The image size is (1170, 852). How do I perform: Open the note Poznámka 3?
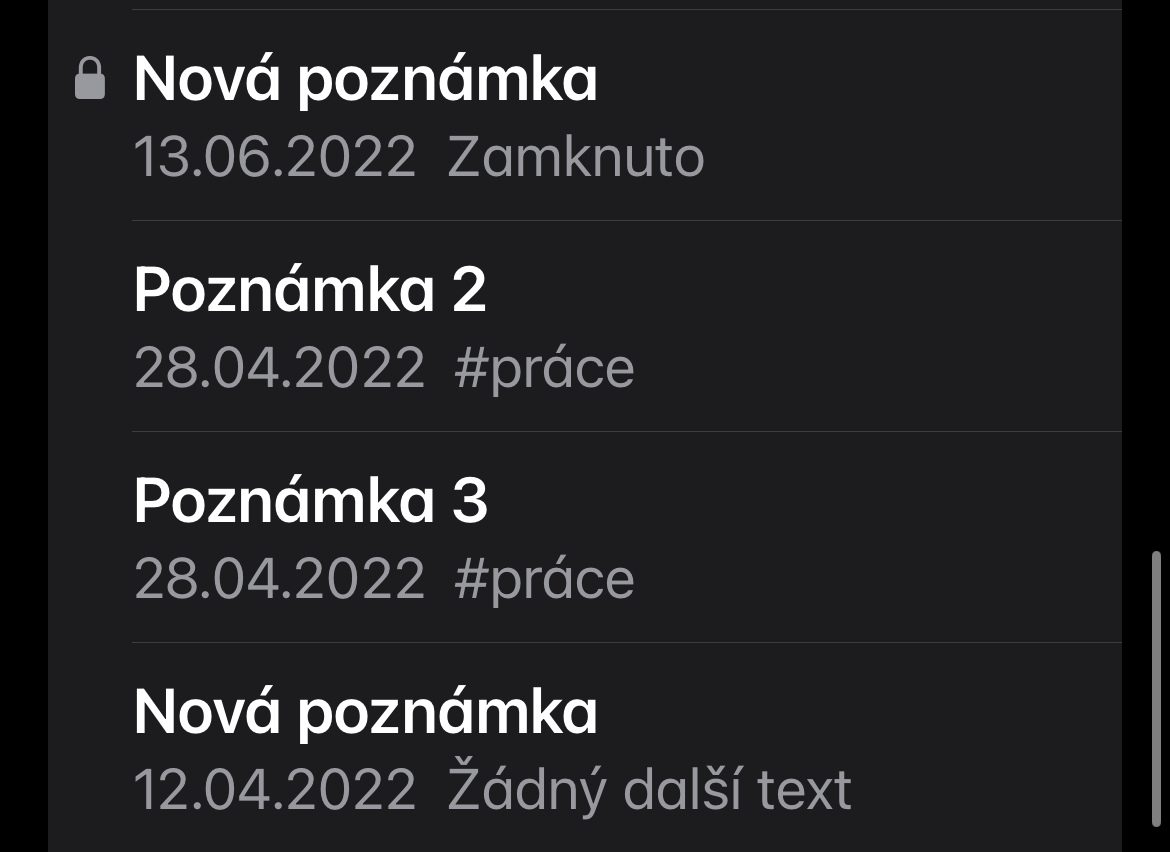[x=585, y=537]
